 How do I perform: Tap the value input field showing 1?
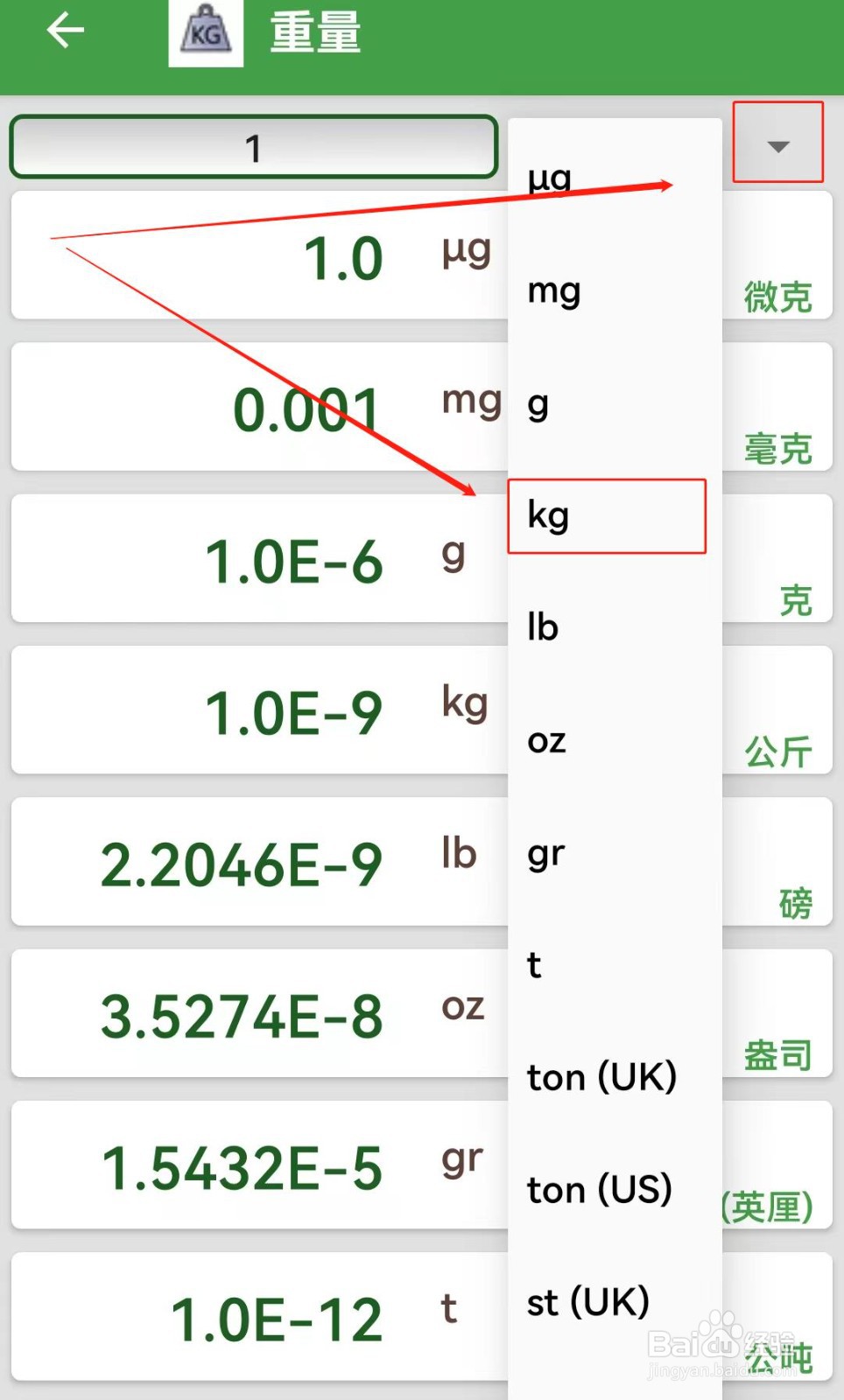click(x=254, y=147)
